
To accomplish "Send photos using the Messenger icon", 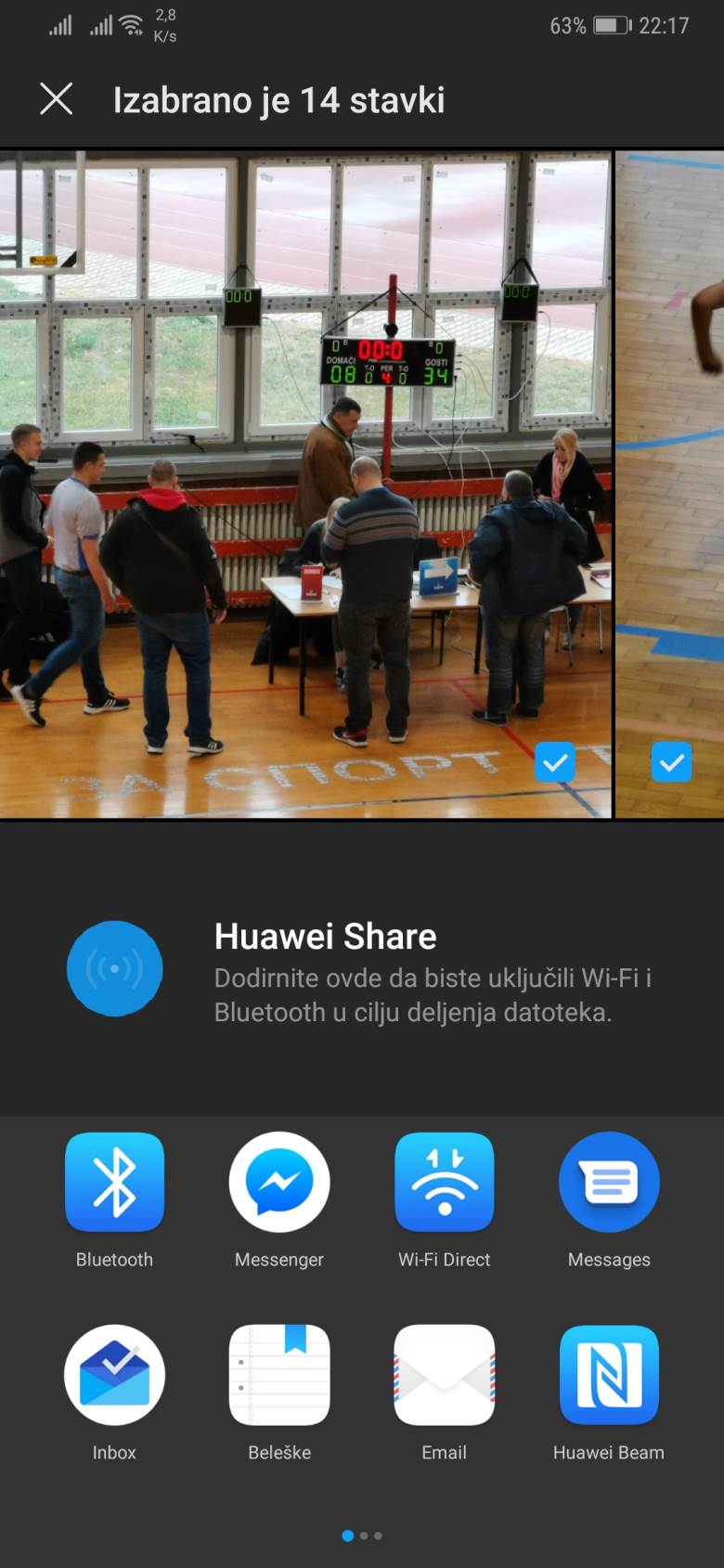I will click(x=278, y=1181).
